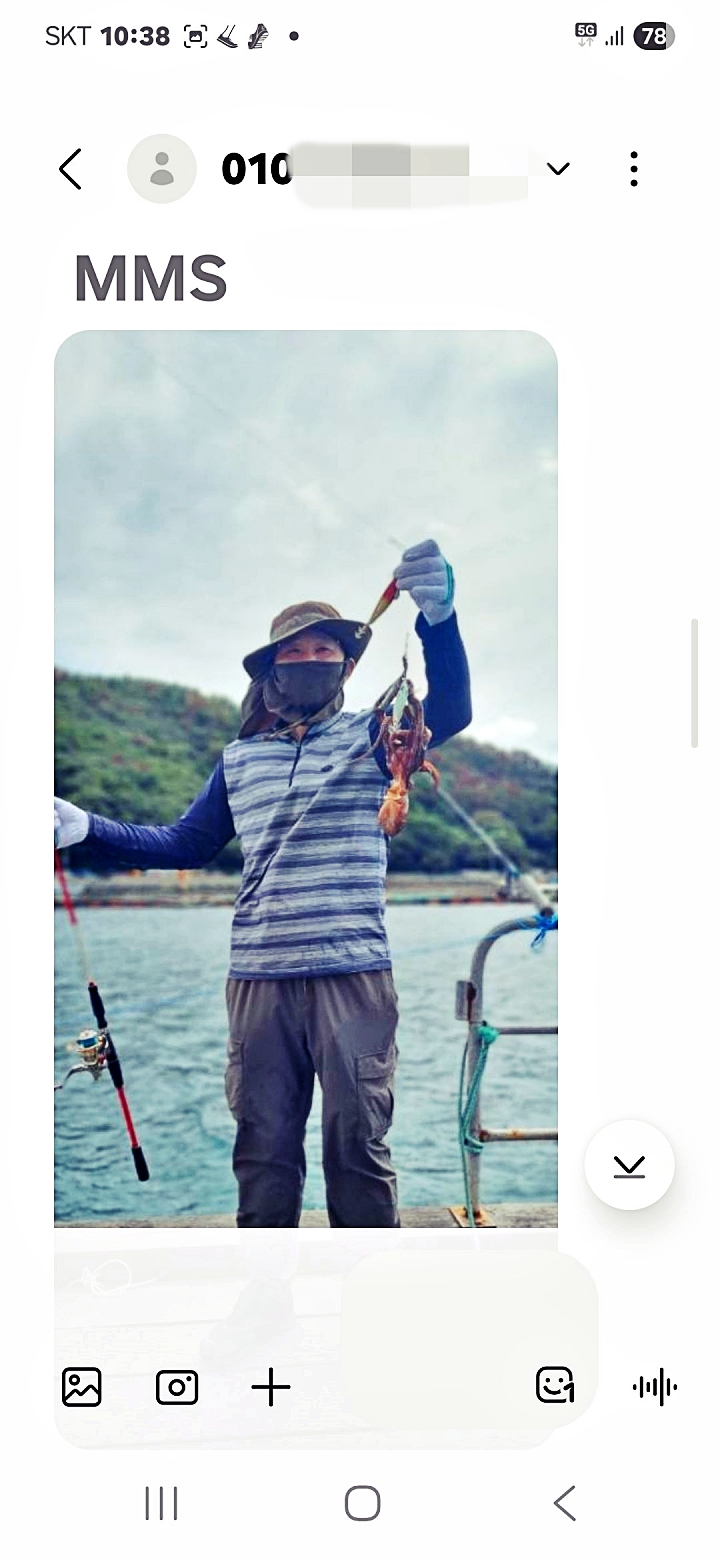Image resolution: width=720 pixels, height=1560 pixels.
Task: Open recent apps from the navigation bar
Action: click(161, 1503)
